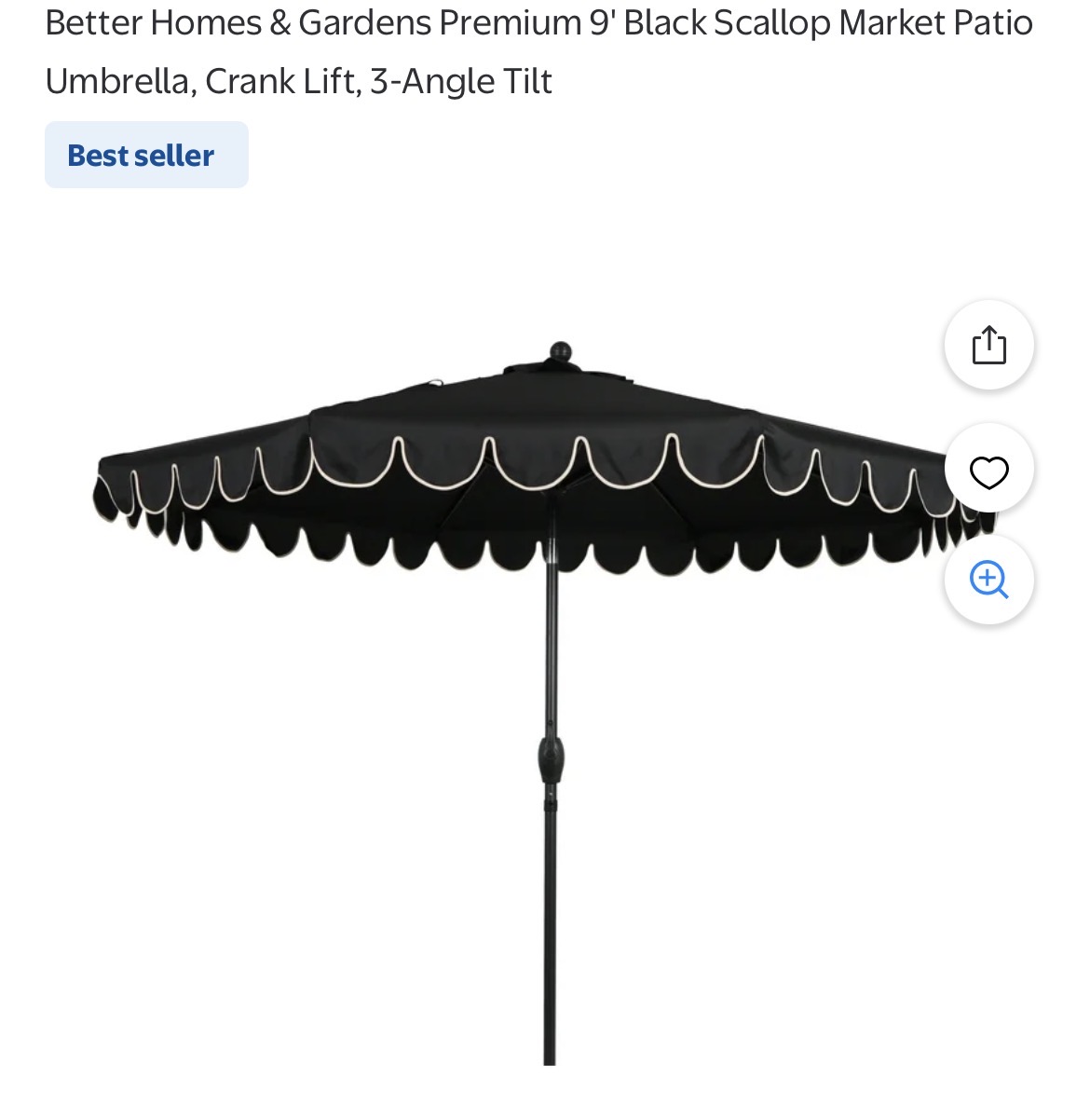Expand the product photo with zoom control
1090x1120 pixels.
tap(988, 580)
